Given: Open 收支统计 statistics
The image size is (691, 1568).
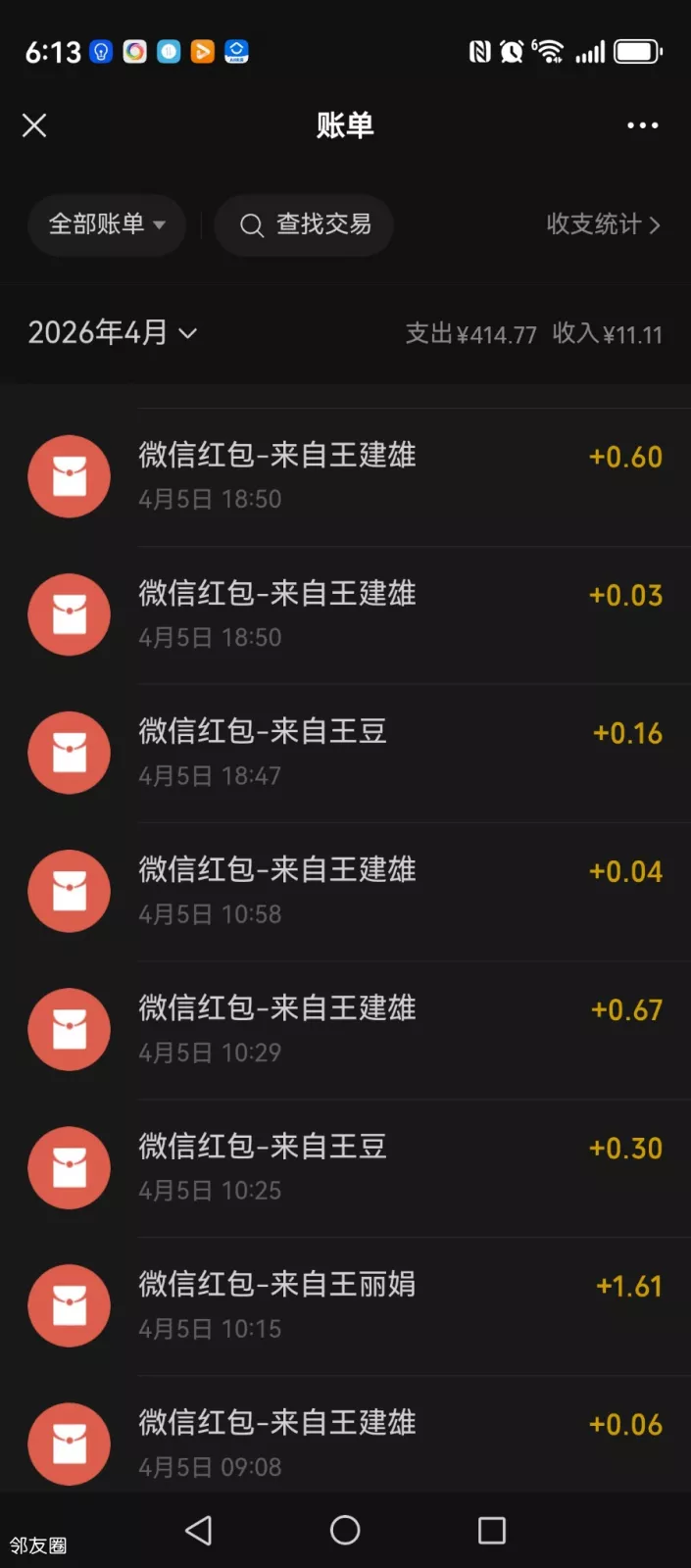Looking at the screenshot, I should tap(603, 224).
